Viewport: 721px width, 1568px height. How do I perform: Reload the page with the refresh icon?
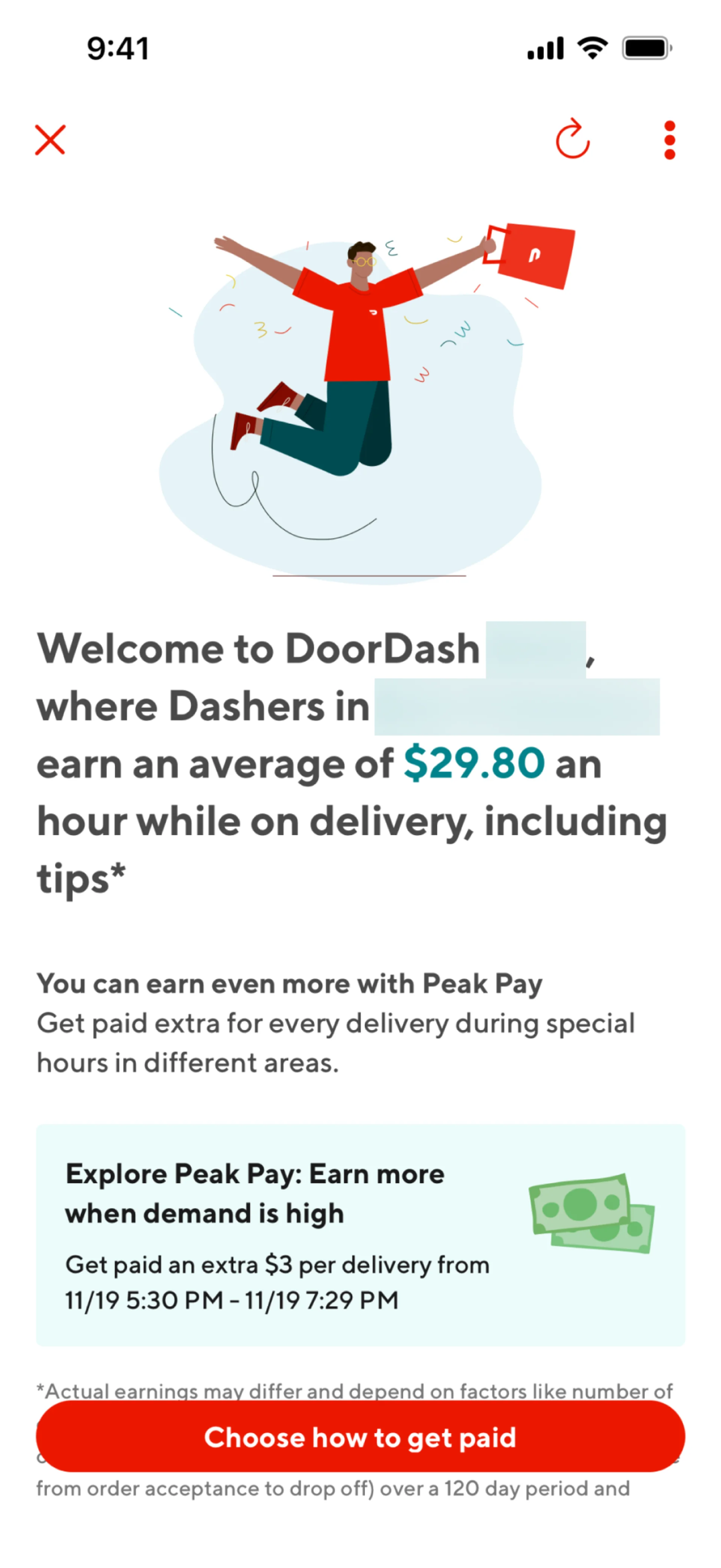[572, 140]
